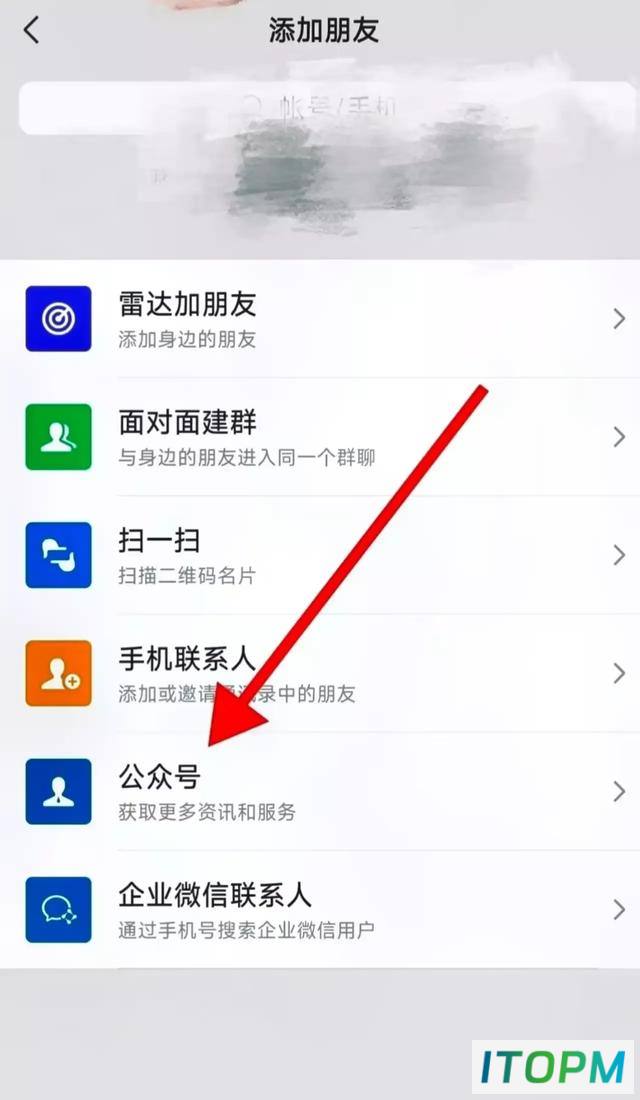Open 公众号 row
The height and width of the screenshot is (1100, 640).
pyautogui.click(x=320, y=791)
